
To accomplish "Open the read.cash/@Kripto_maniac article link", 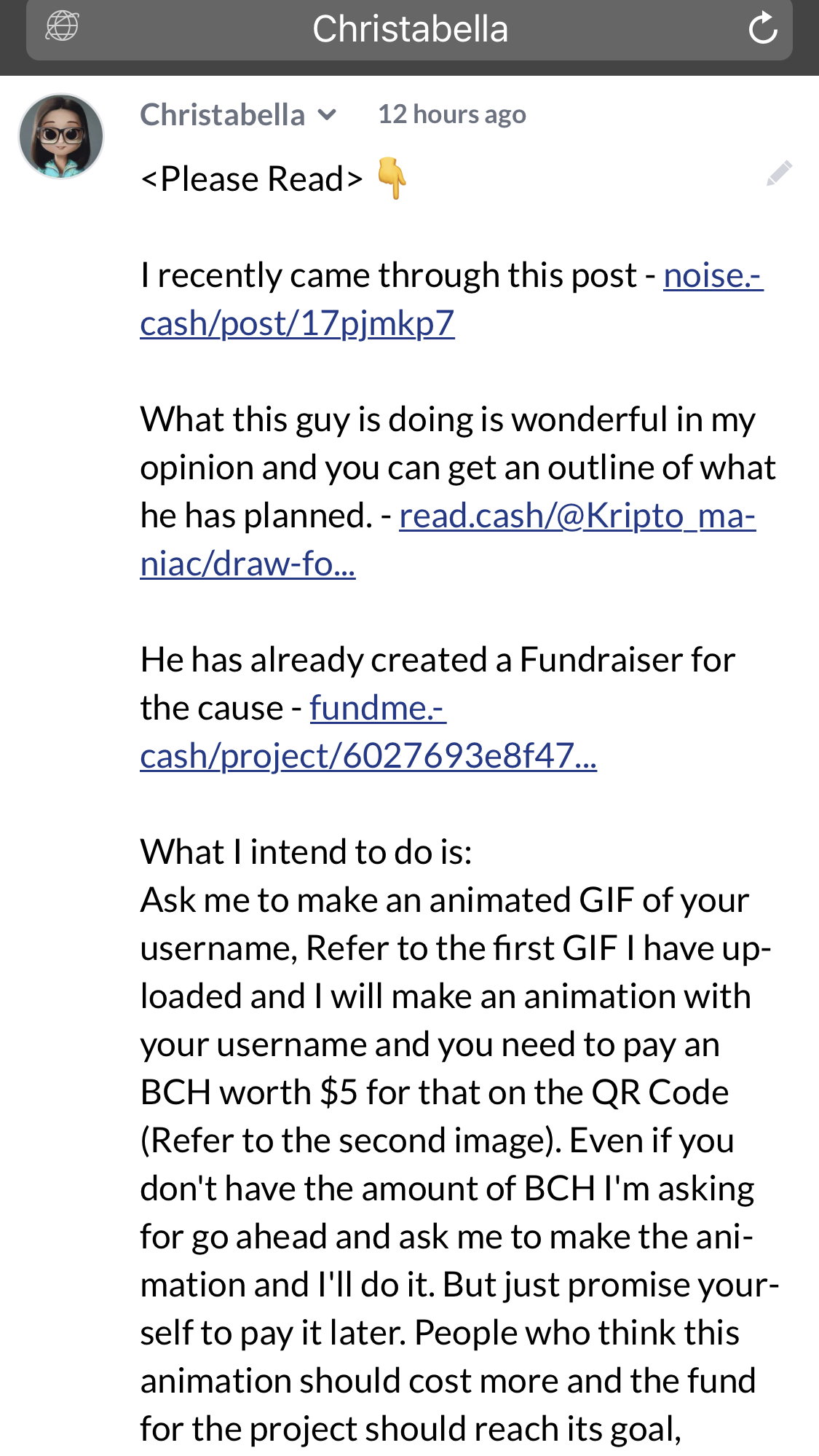I will 448,540.
